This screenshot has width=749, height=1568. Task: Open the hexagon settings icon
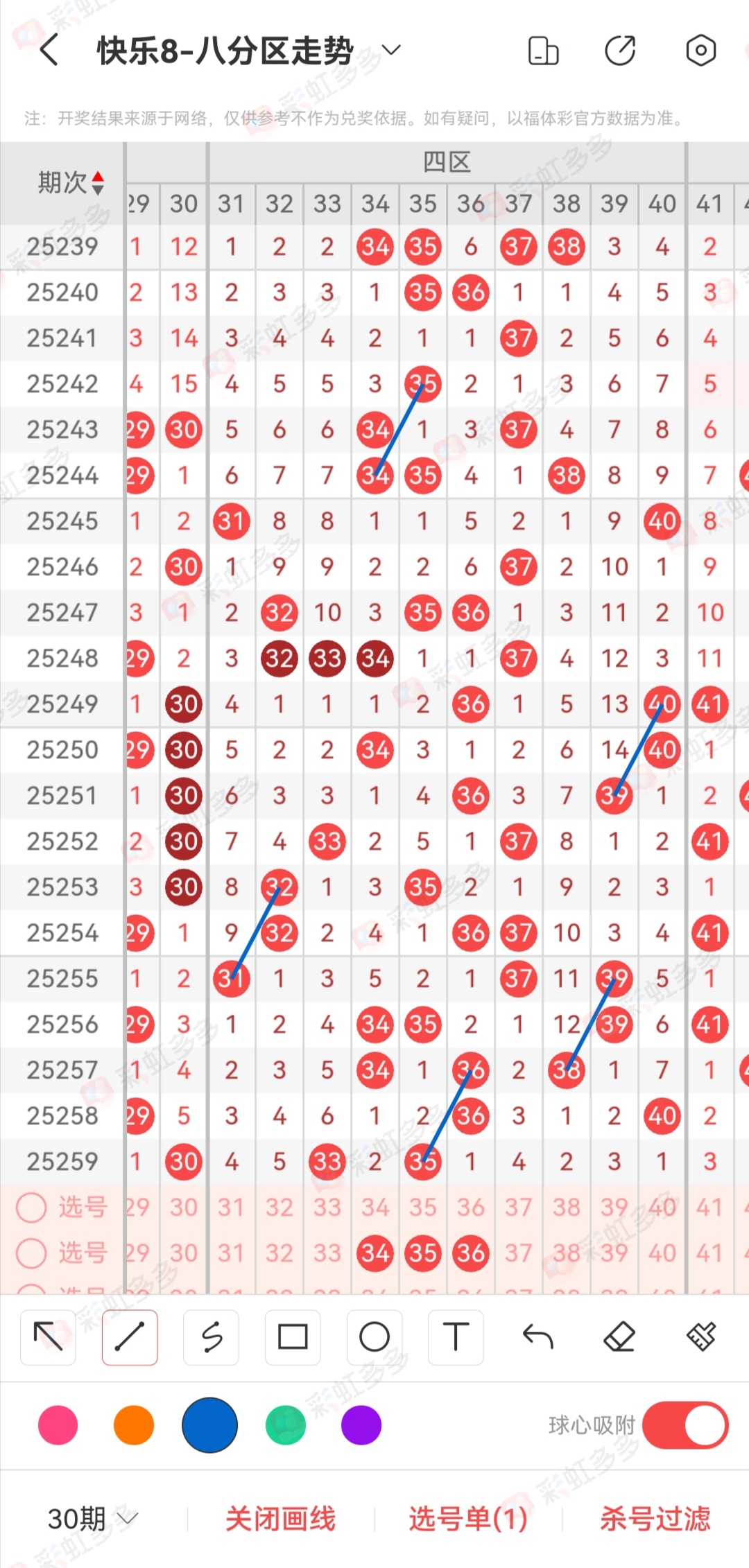tap(700, 51)
